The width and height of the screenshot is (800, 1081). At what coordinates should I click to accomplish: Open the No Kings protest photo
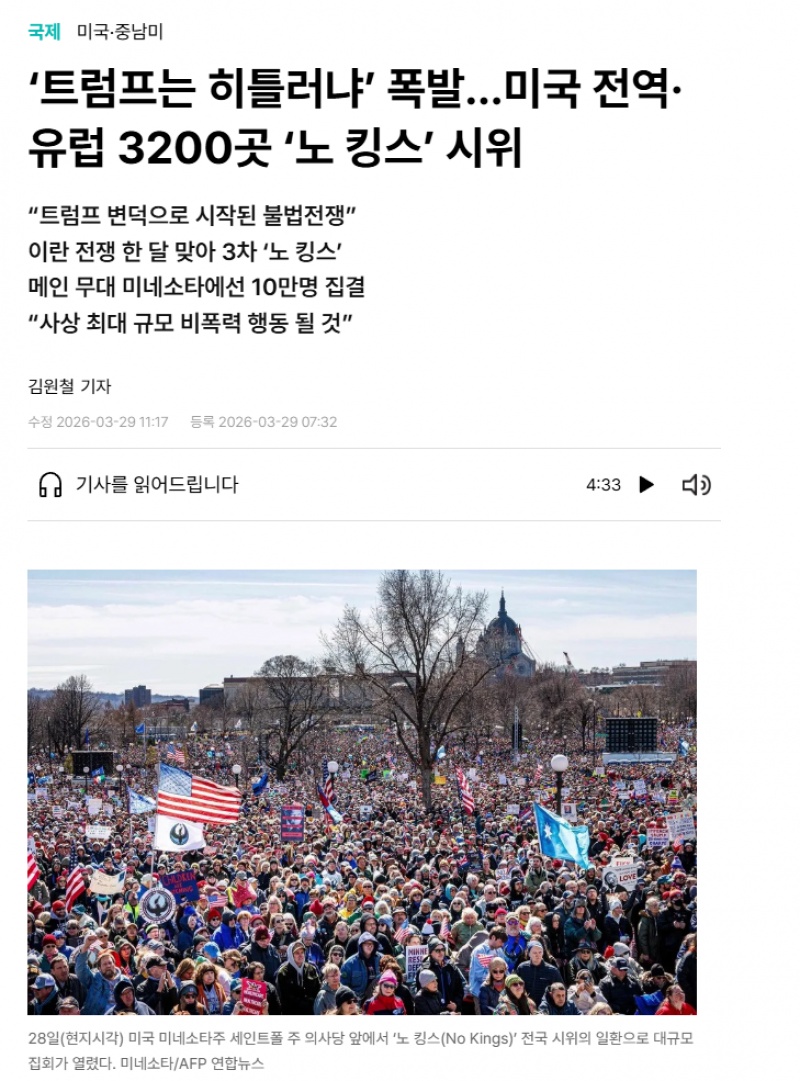(x=362, y=792)
